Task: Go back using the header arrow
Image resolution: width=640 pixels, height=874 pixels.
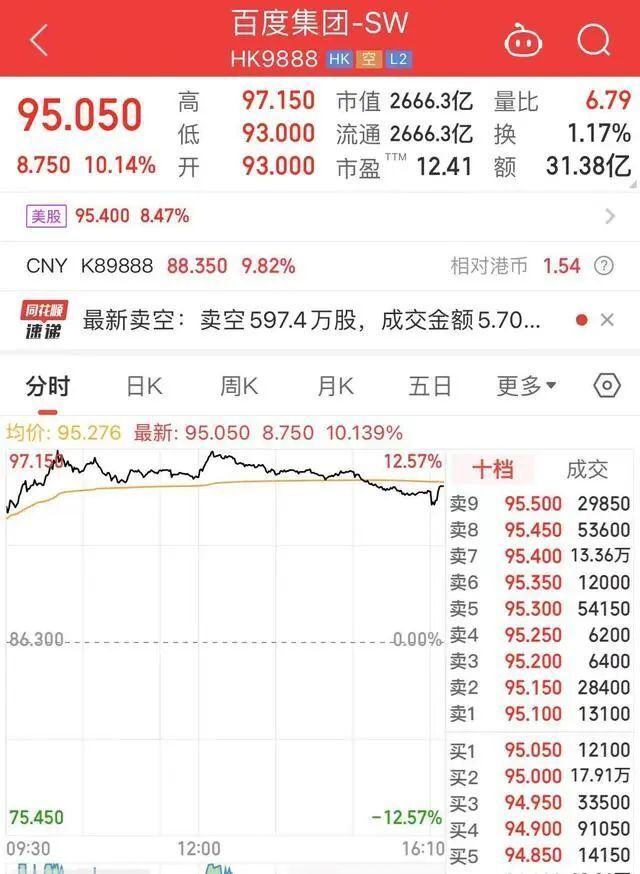Action: pyautogui.click(x=38, y=41)
